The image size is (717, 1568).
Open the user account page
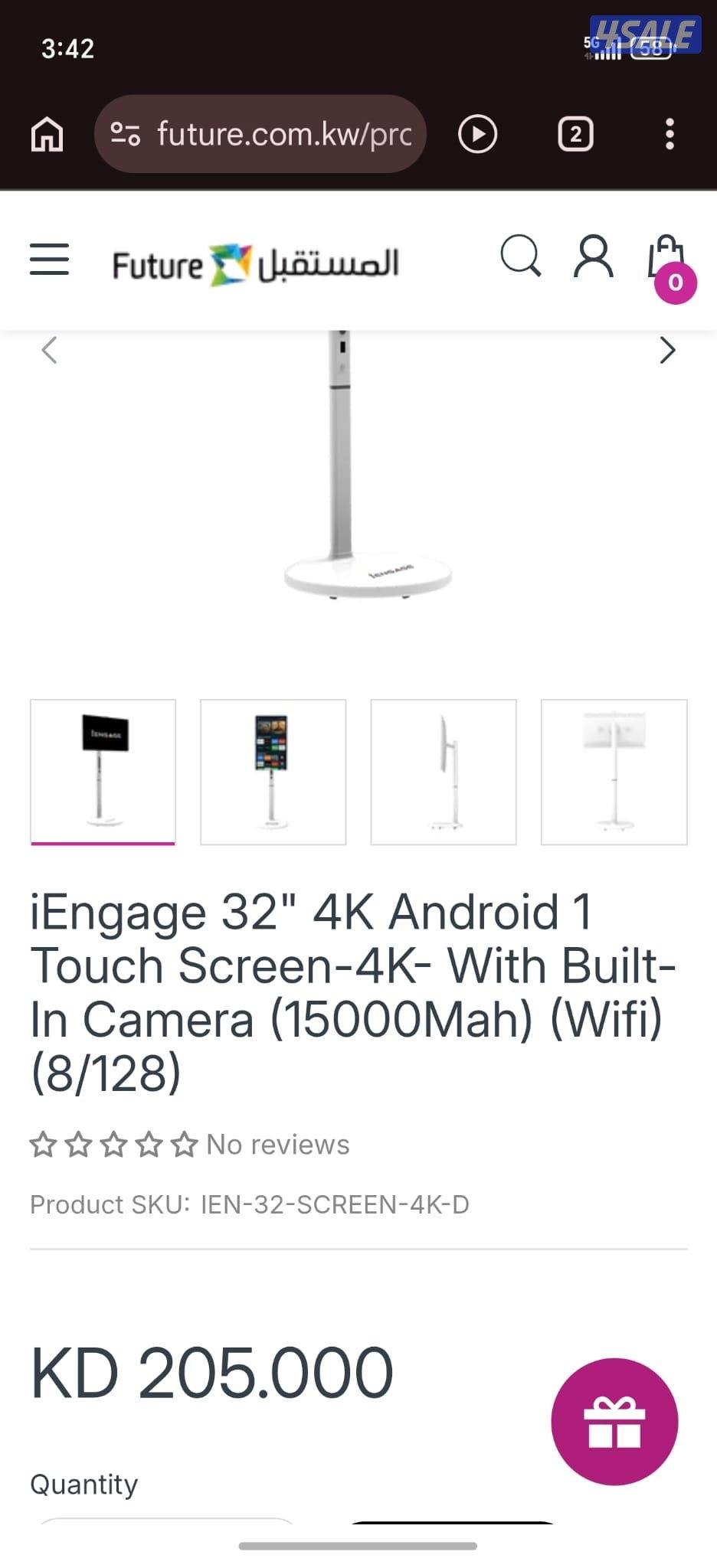tap(594, 256)
